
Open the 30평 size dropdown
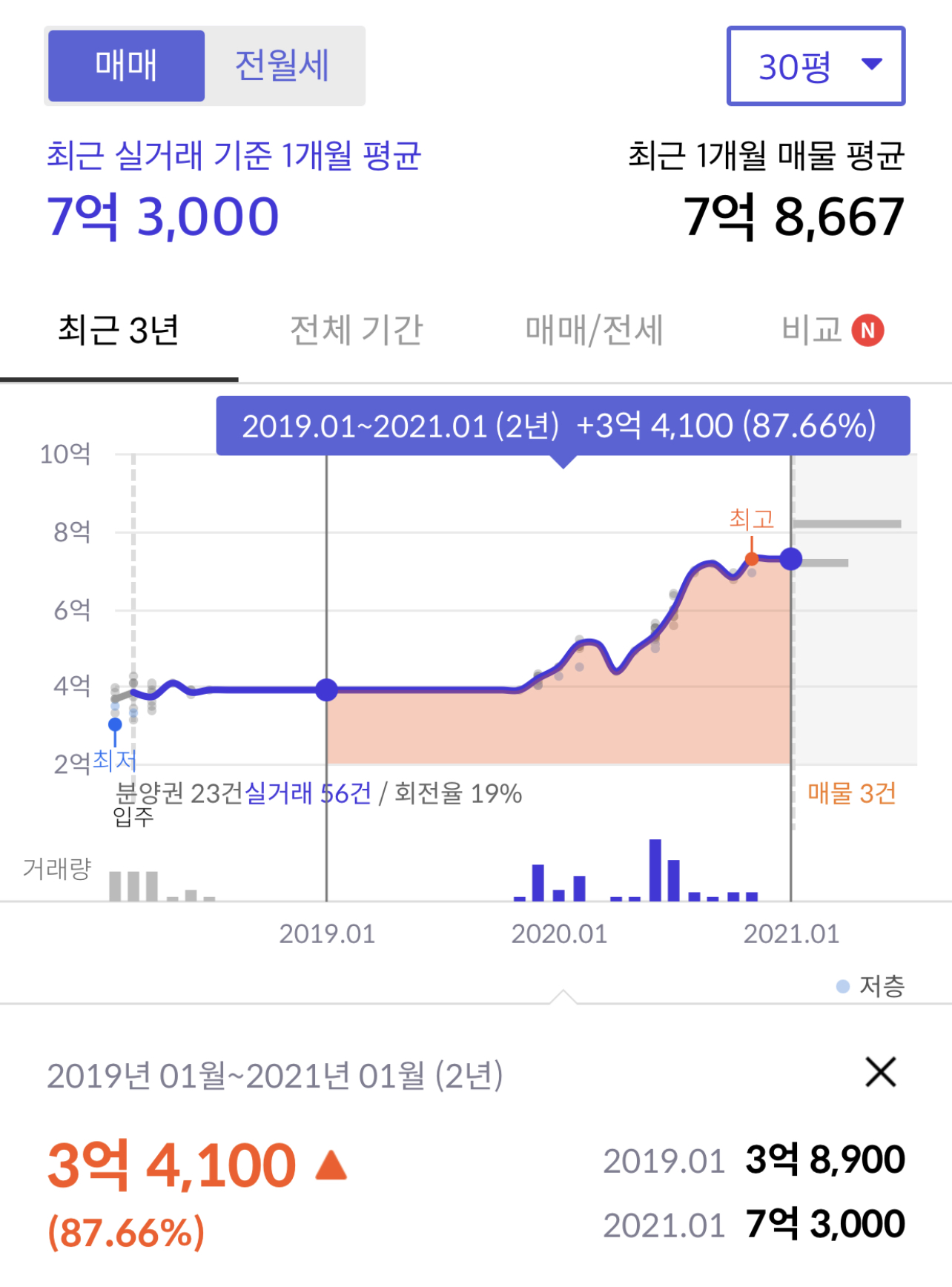816,66
